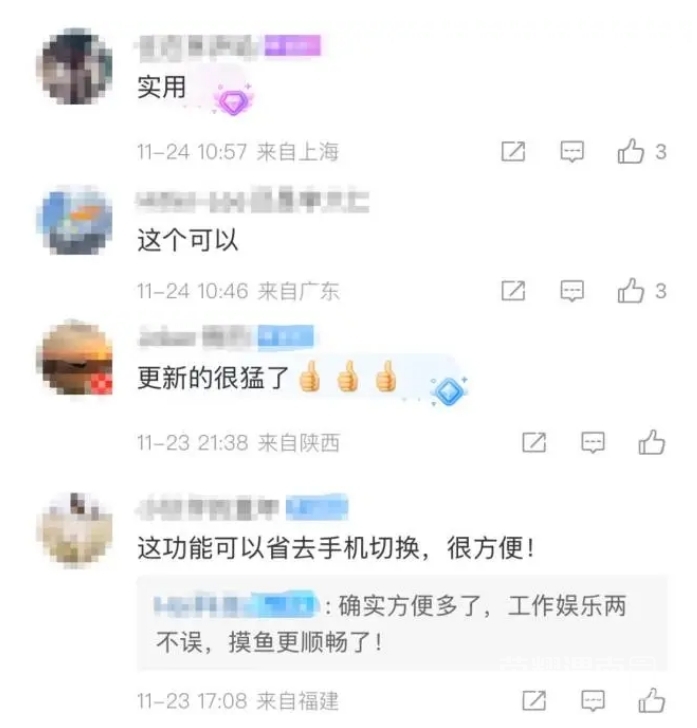The height and width of the screenshot is (728, 697).
Task: Reply to the "更新的很猛了" comment
Action: 594,442
